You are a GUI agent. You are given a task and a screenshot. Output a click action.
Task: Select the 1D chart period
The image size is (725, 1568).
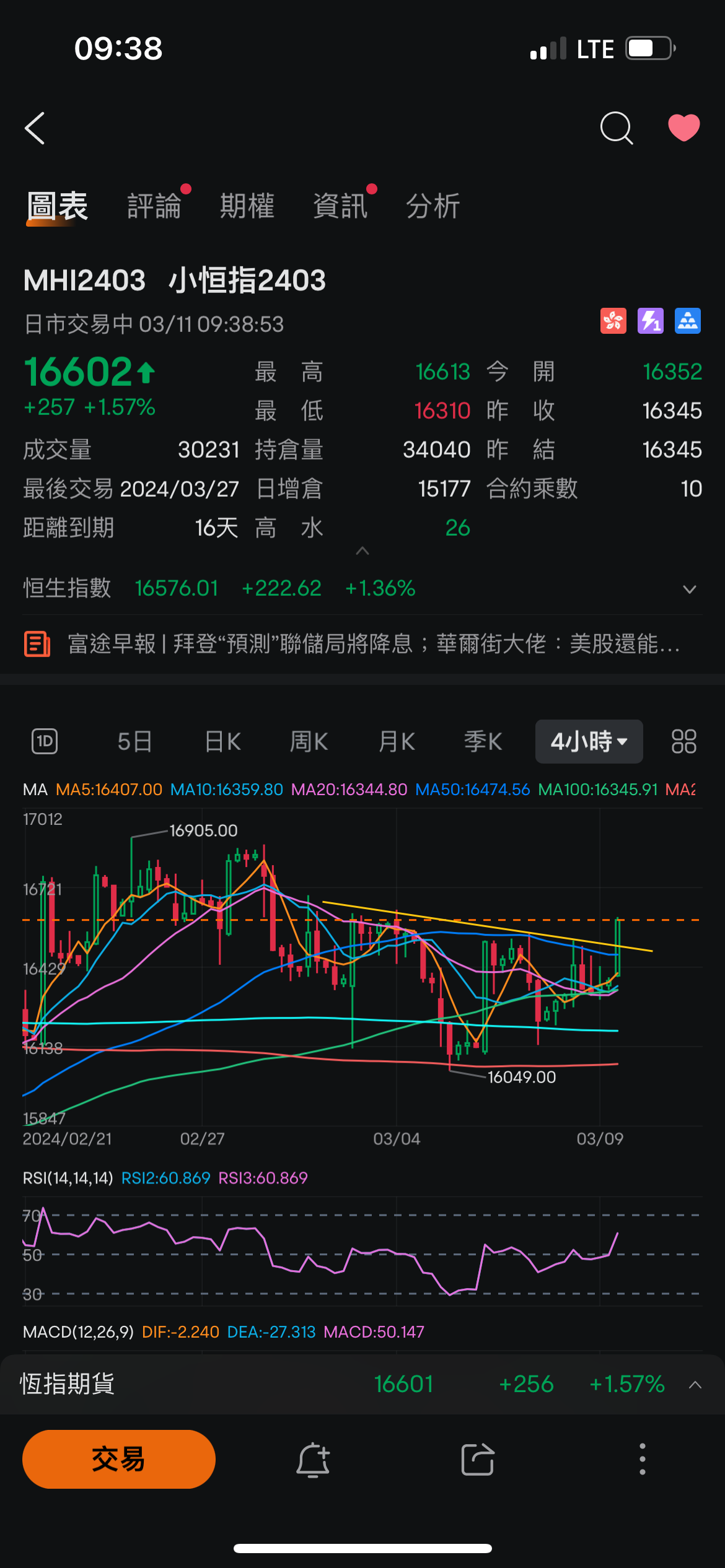[x=45, y=741]
